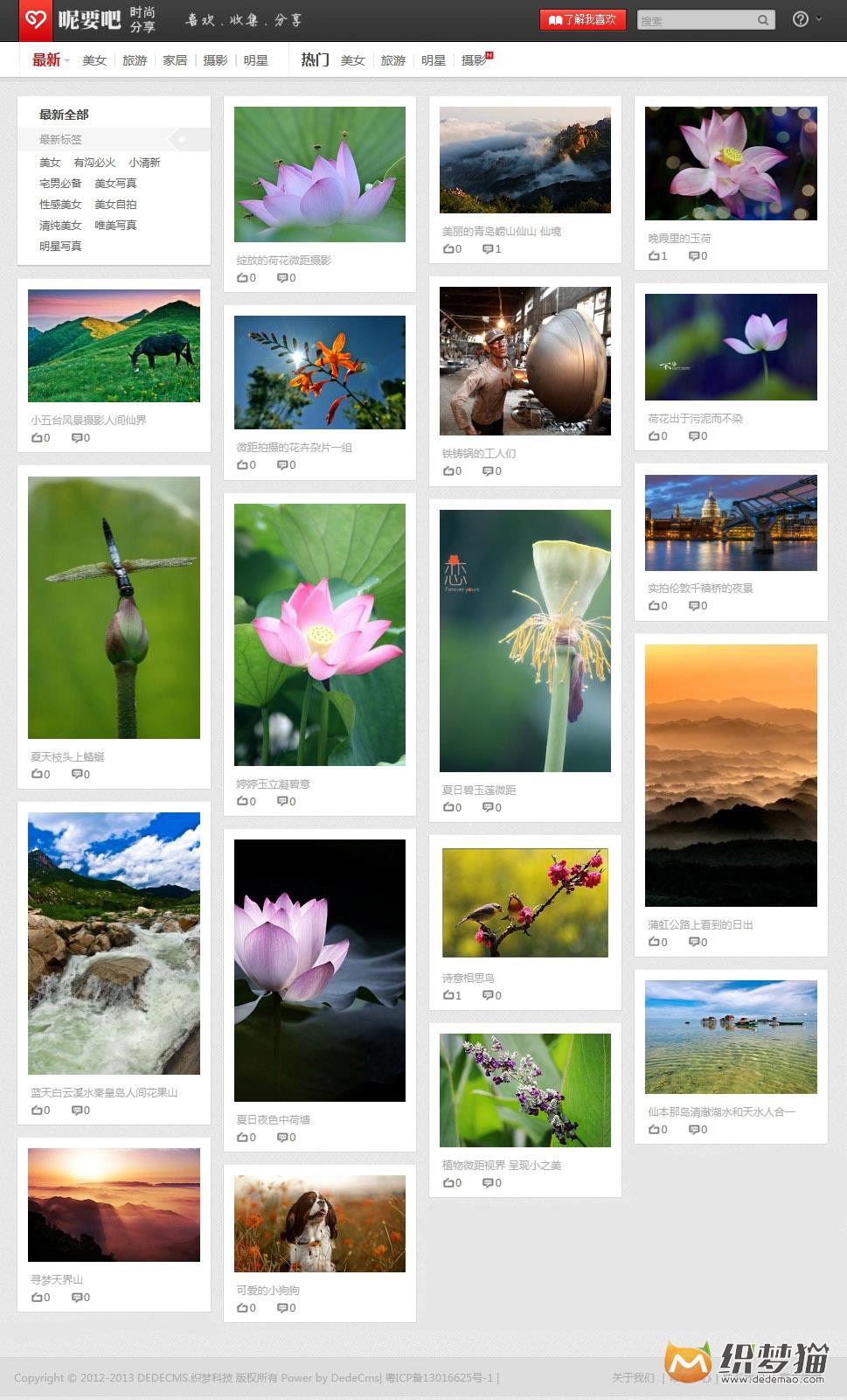Switch to 家居 category

coord(175,60)
